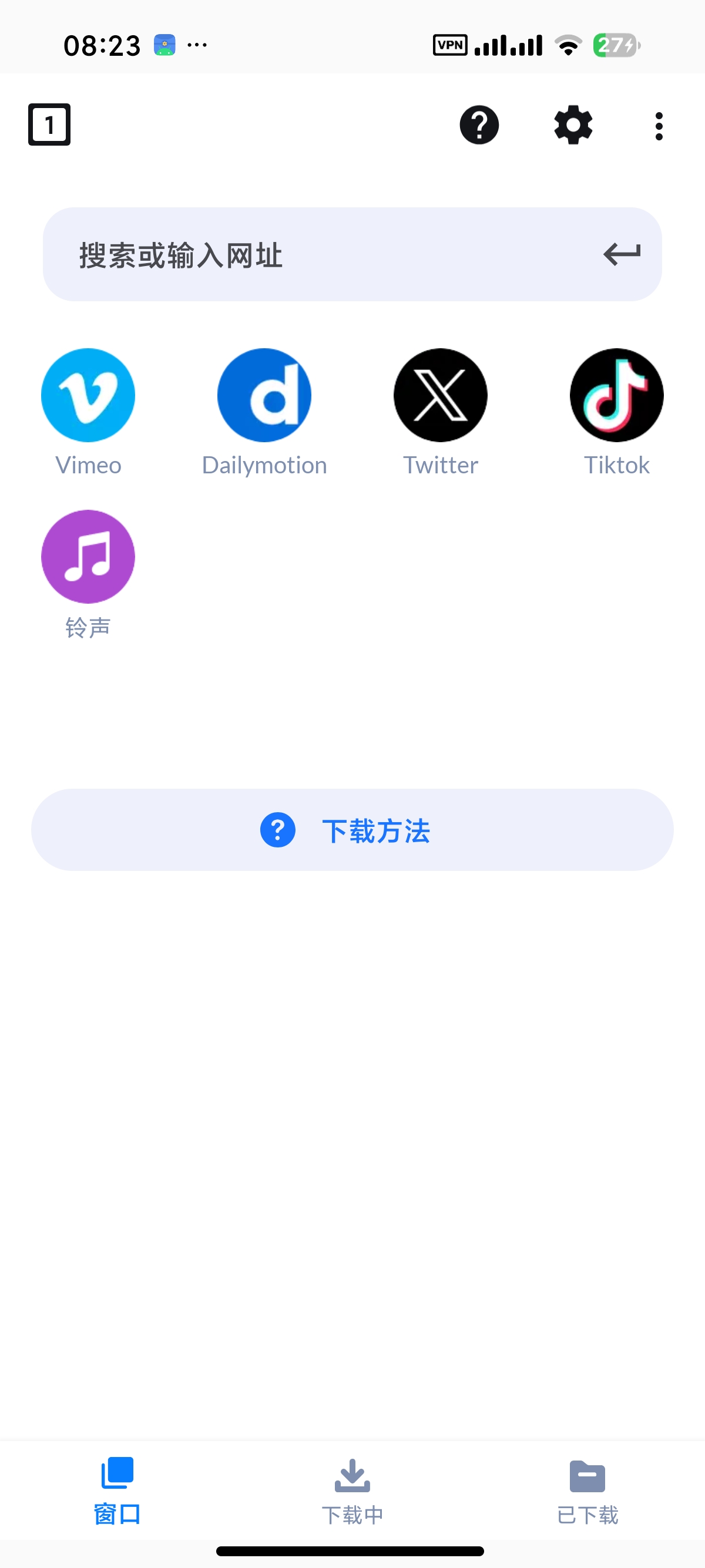Open the Vimeo shortcut
The width and height of the screenshot is (705, 1568).
pos(88,413)
